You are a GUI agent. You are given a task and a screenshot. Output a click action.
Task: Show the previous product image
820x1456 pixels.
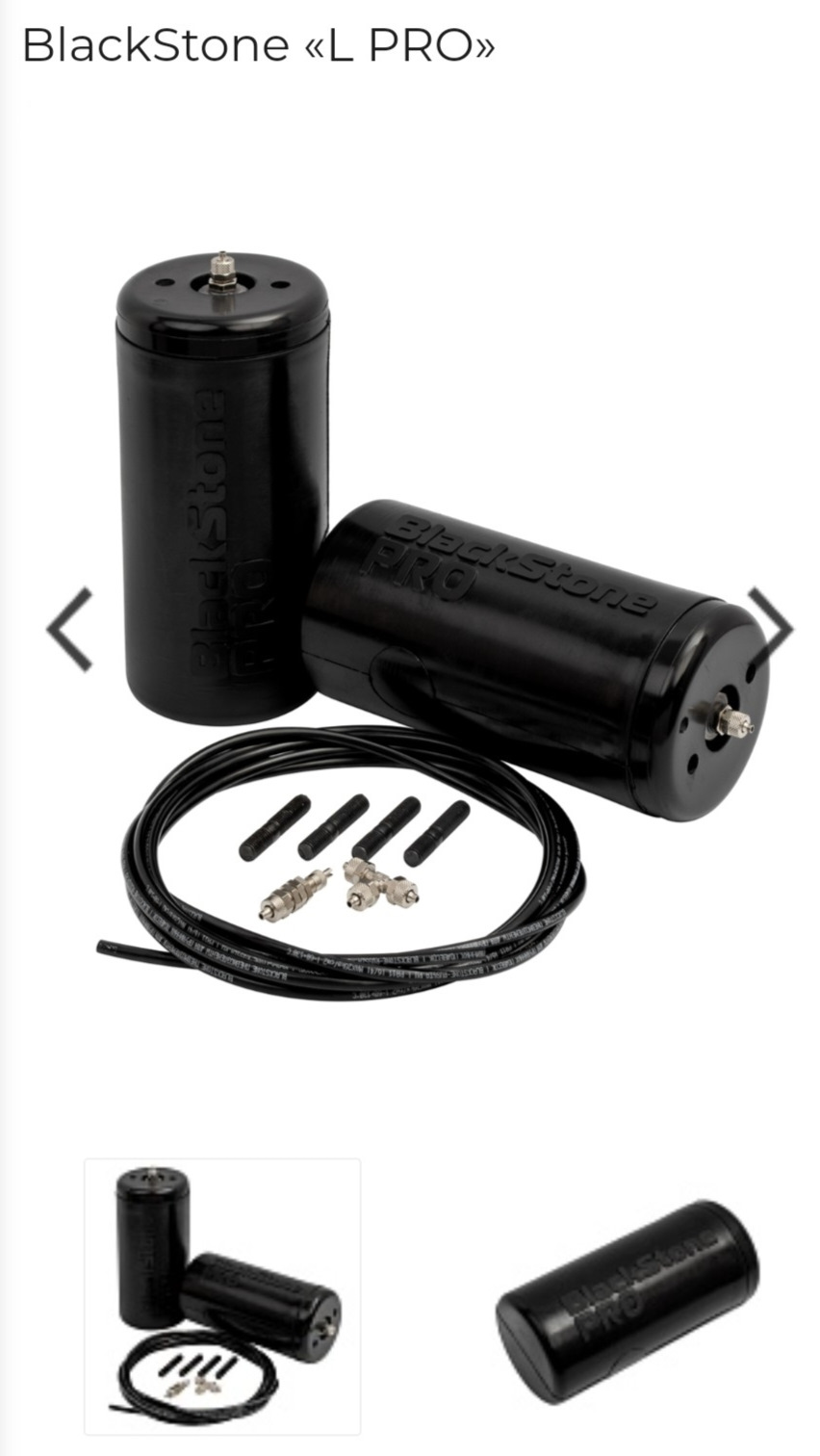tap(70, 629)
